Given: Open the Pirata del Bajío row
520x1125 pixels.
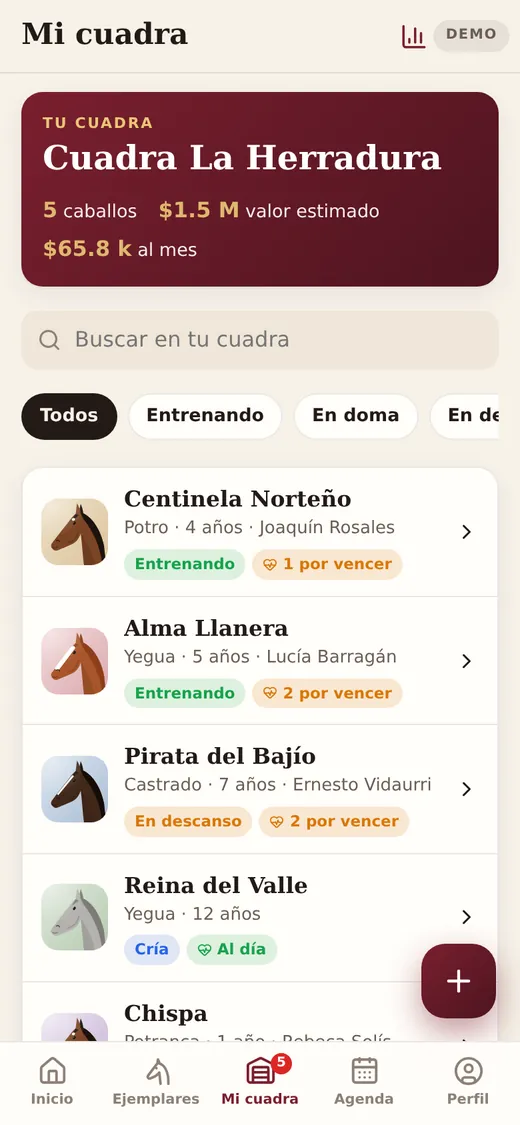Looking at the screenshot, I should [x=260, y=789].
